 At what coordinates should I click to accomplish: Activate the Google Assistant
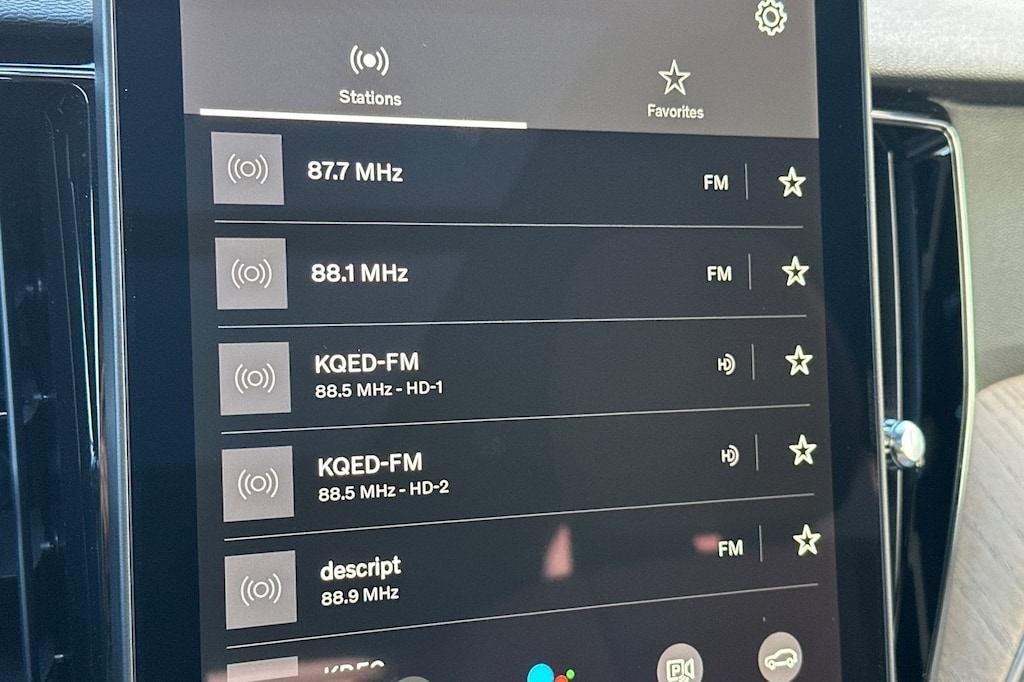tap(543, 672)
